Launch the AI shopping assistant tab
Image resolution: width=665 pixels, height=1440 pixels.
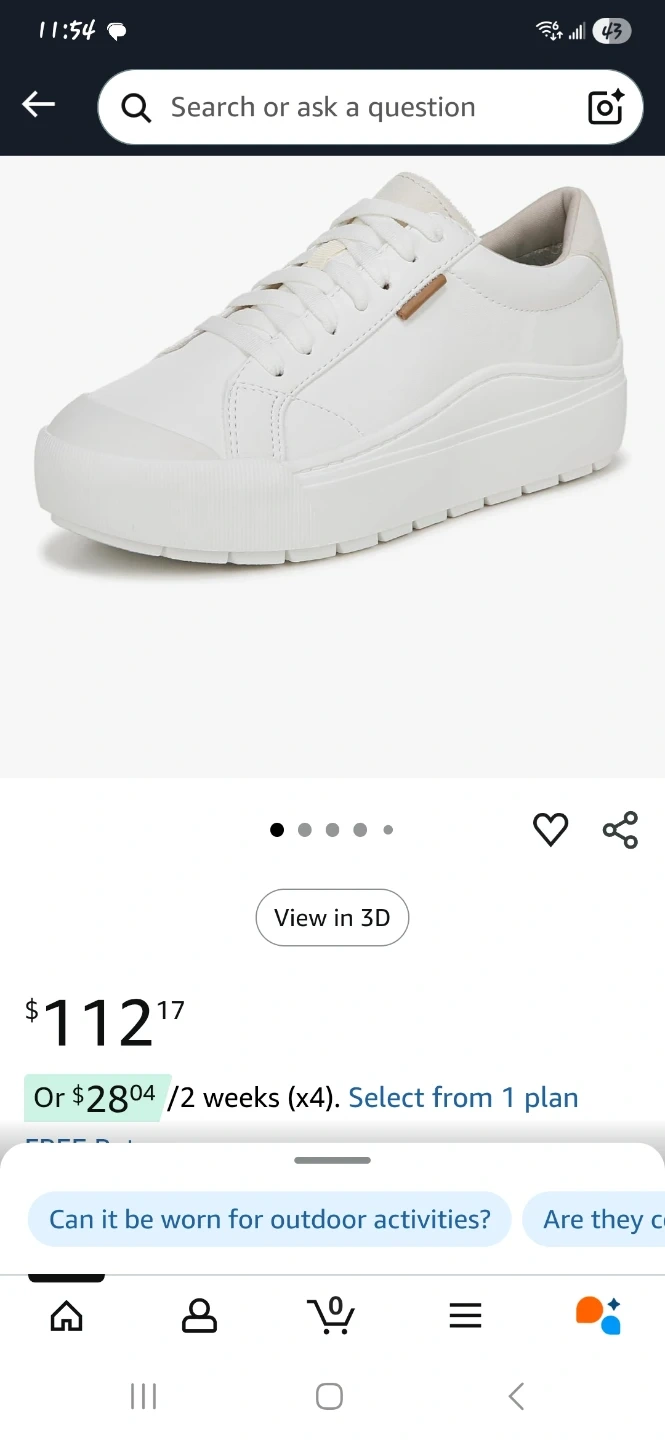coord(598,1315)
